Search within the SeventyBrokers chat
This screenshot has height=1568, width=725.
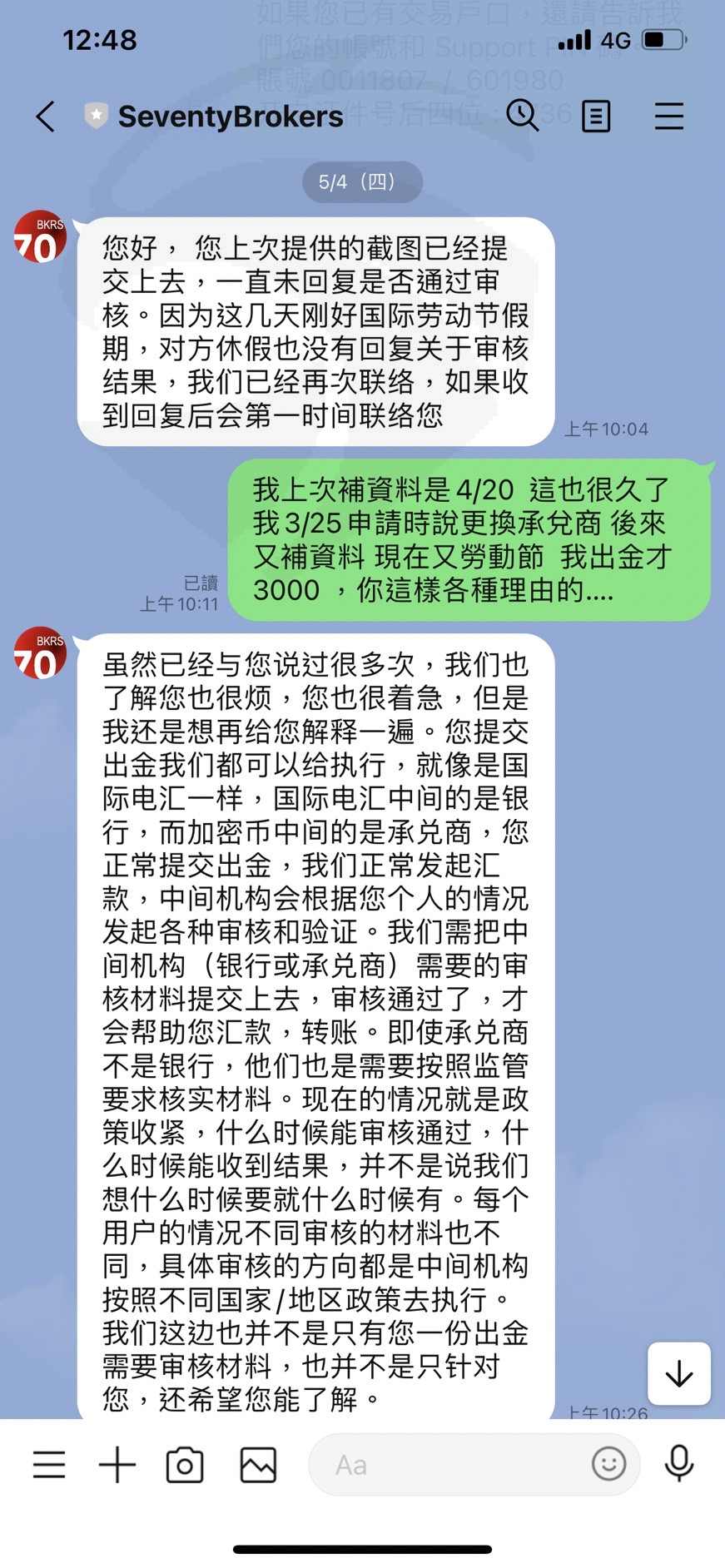[523, 116]
